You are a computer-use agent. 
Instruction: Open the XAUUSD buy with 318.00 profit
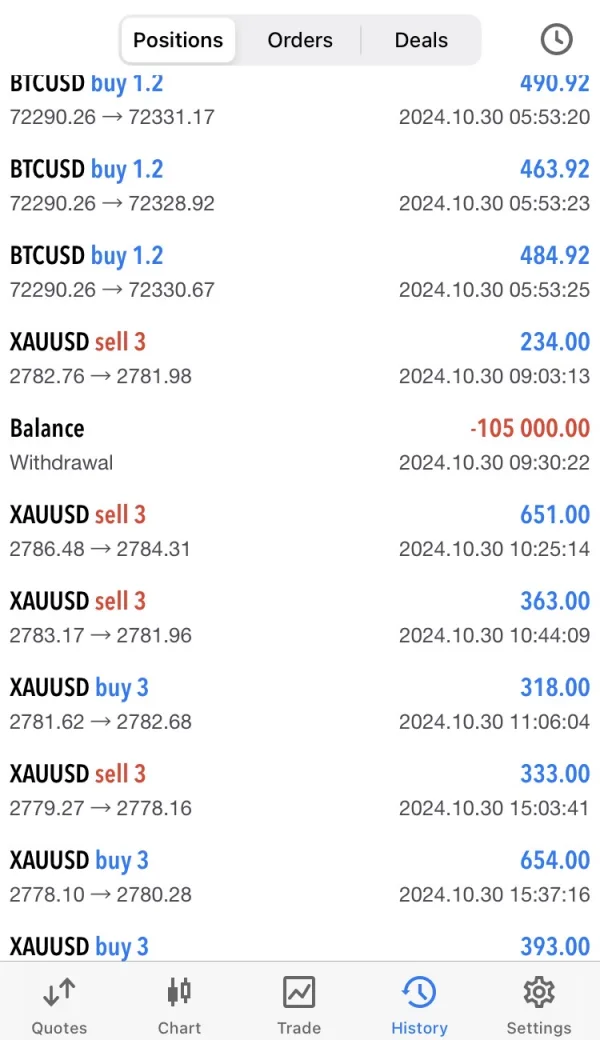[300, 703]
